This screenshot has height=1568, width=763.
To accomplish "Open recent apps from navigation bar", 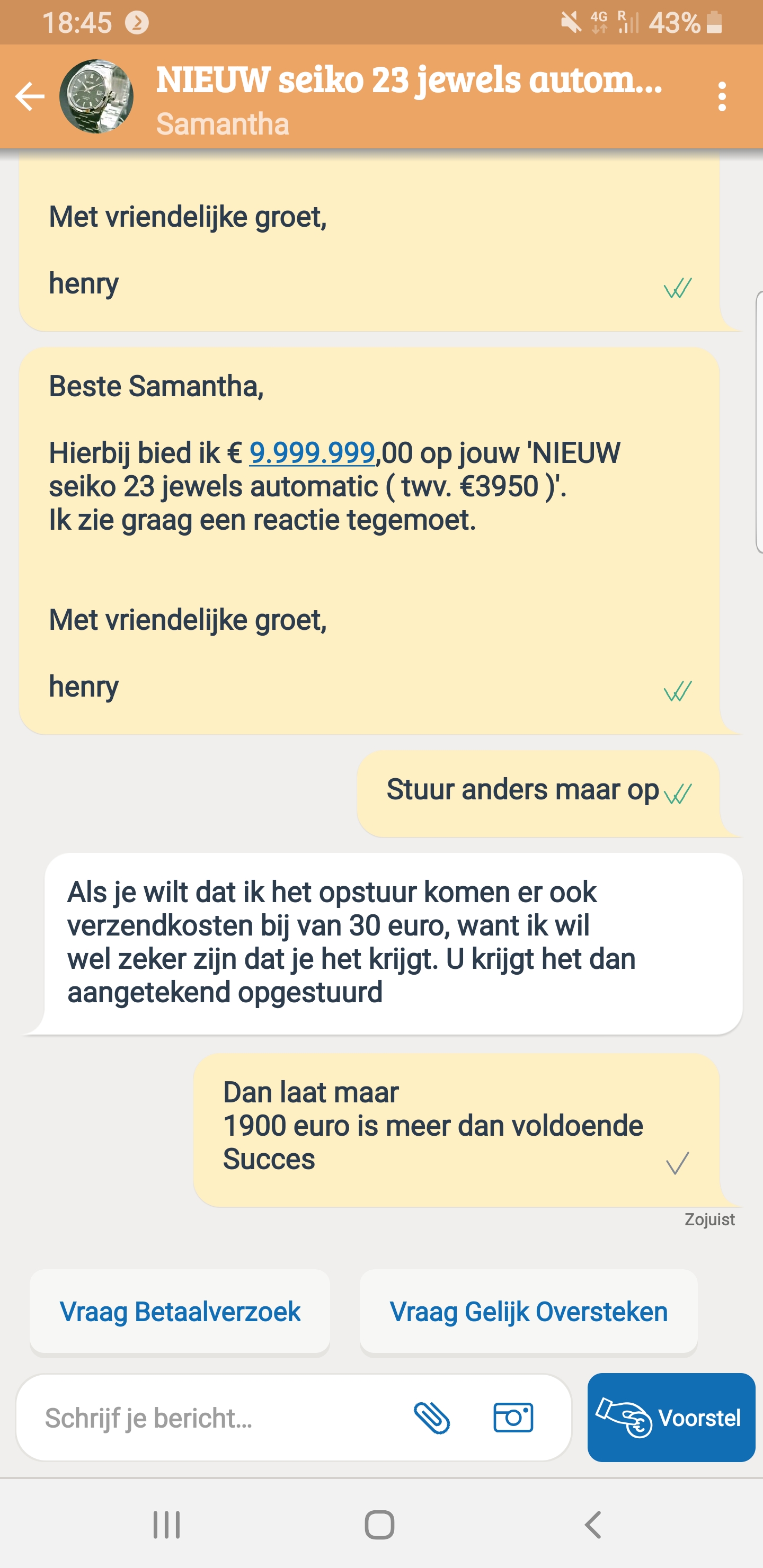I will click(x=166, y=1525).
